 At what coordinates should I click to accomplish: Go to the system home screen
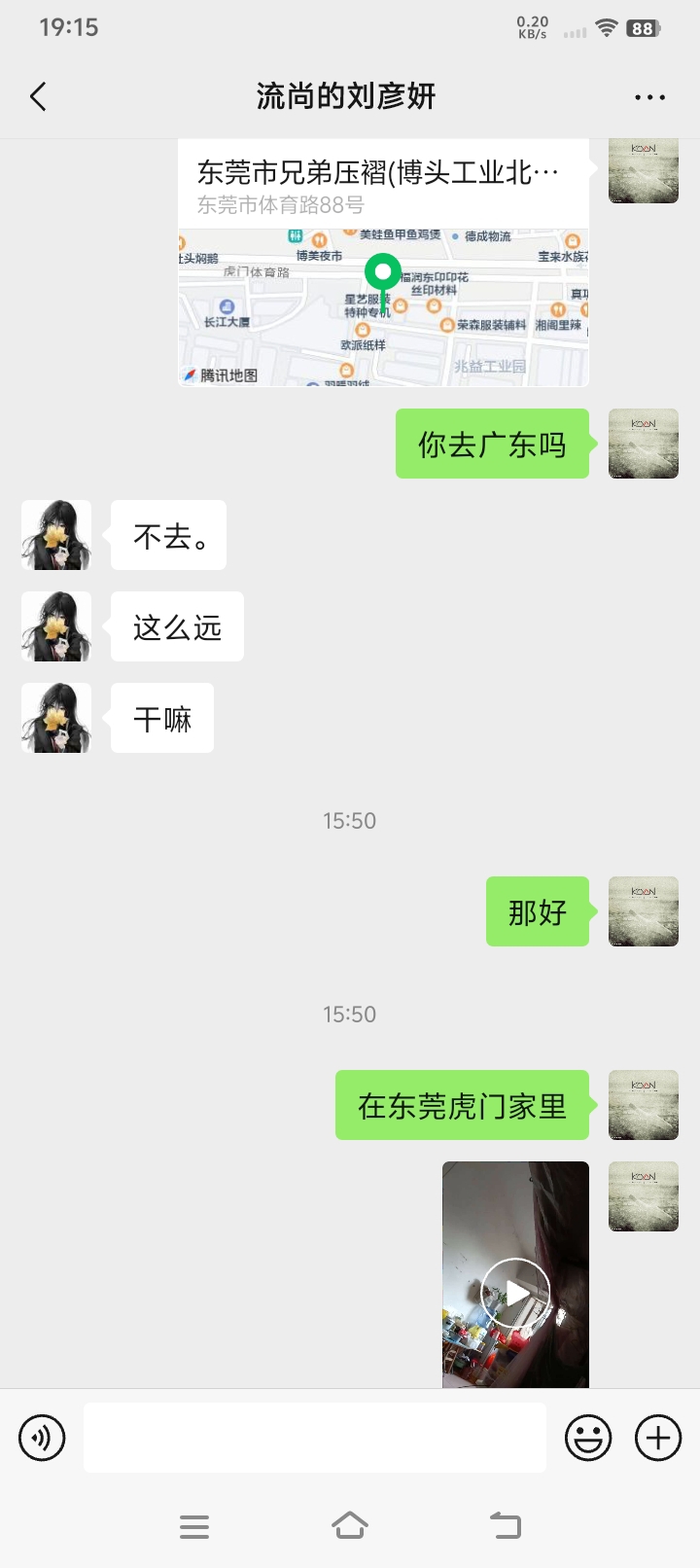pyautogui.click(x=350, y=1525)
